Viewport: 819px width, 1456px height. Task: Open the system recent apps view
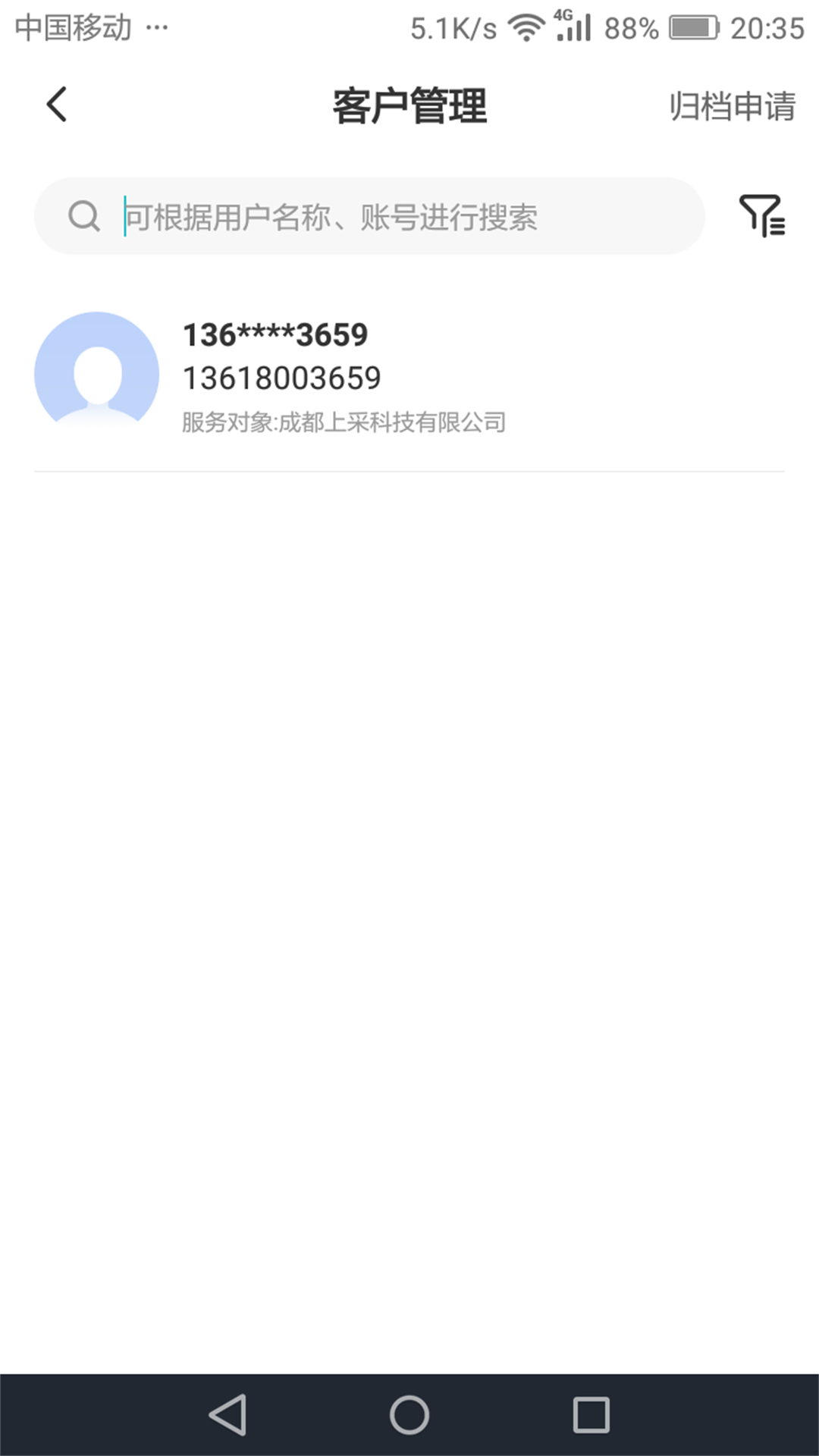coord(591,1415)
